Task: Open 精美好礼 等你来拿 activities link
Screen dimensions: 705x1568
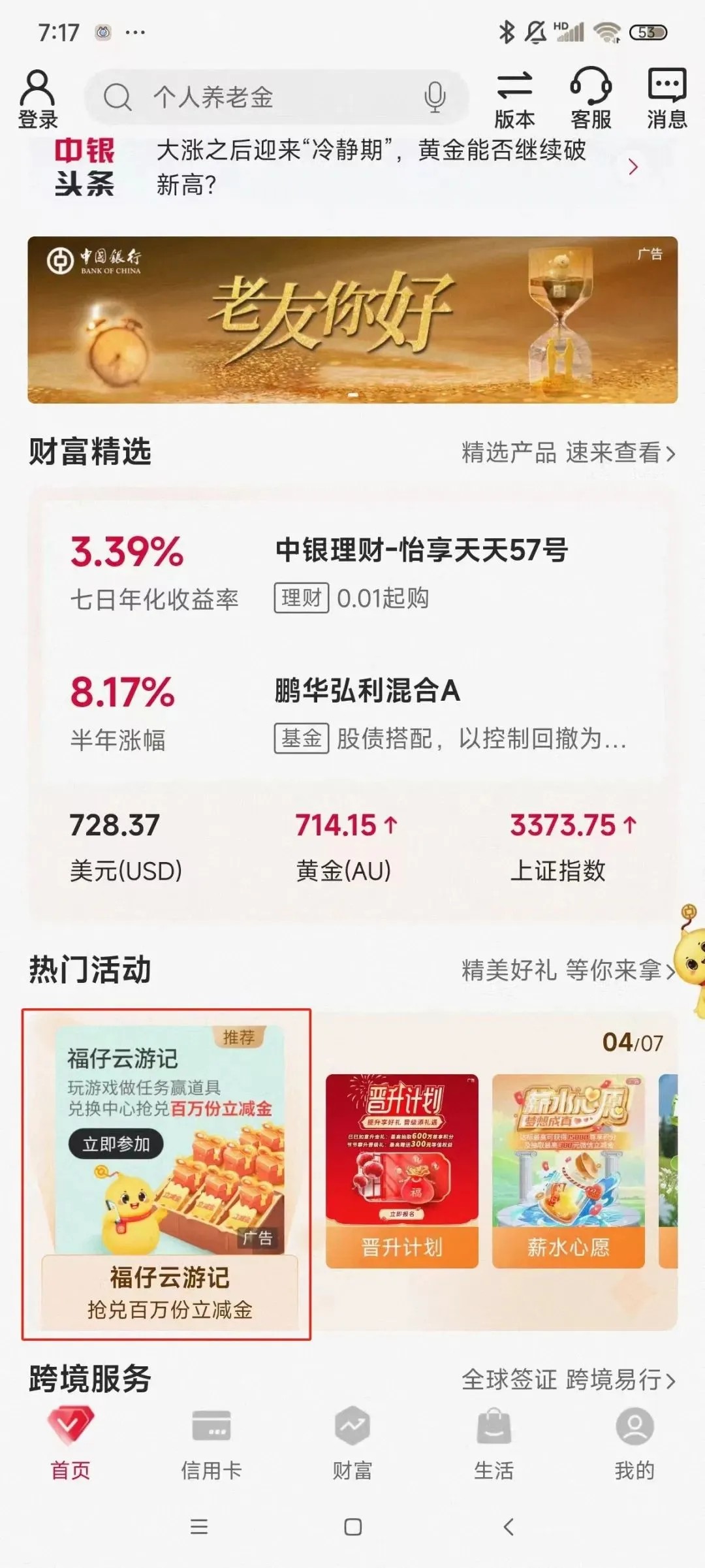Action: pyautogui.click(x=568, y=970)
